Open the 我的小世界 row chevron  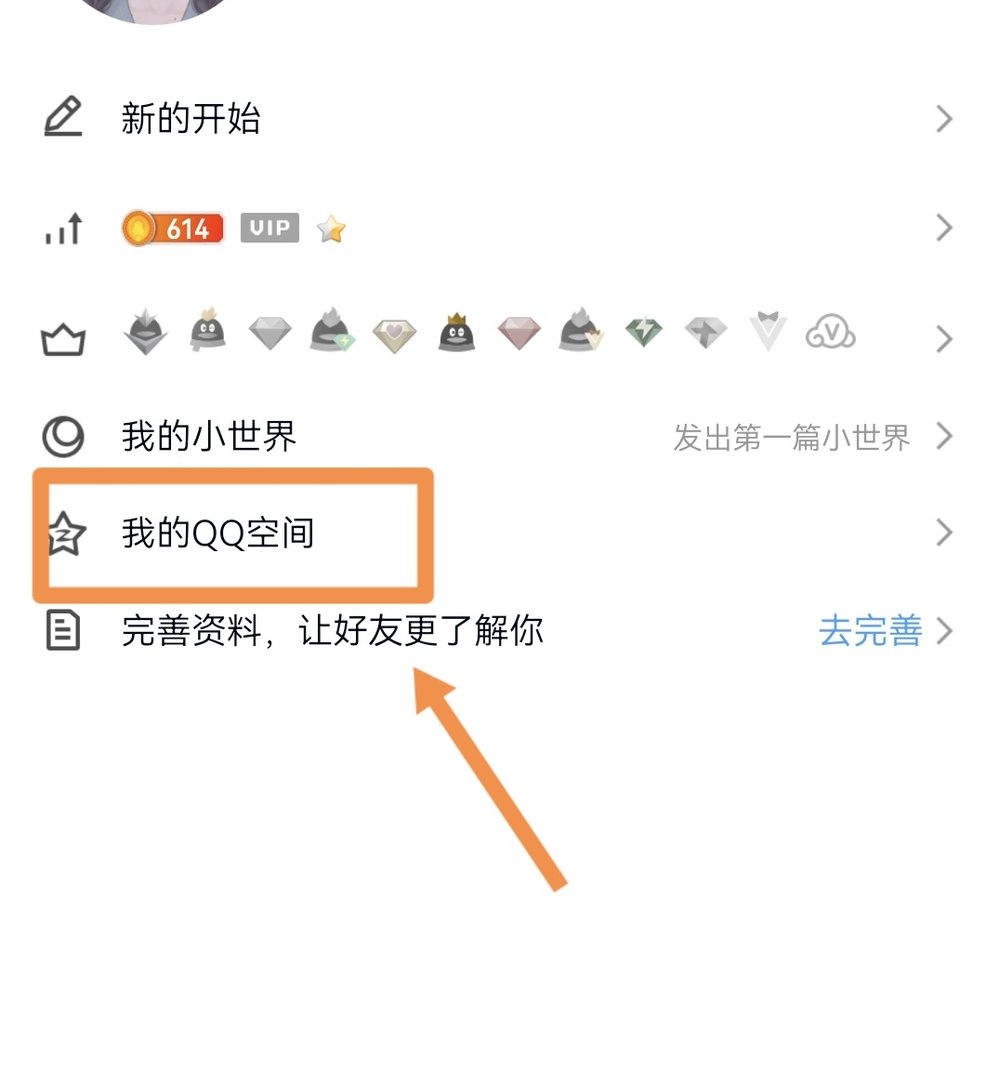pyautogui.click(x=943, y=435)
